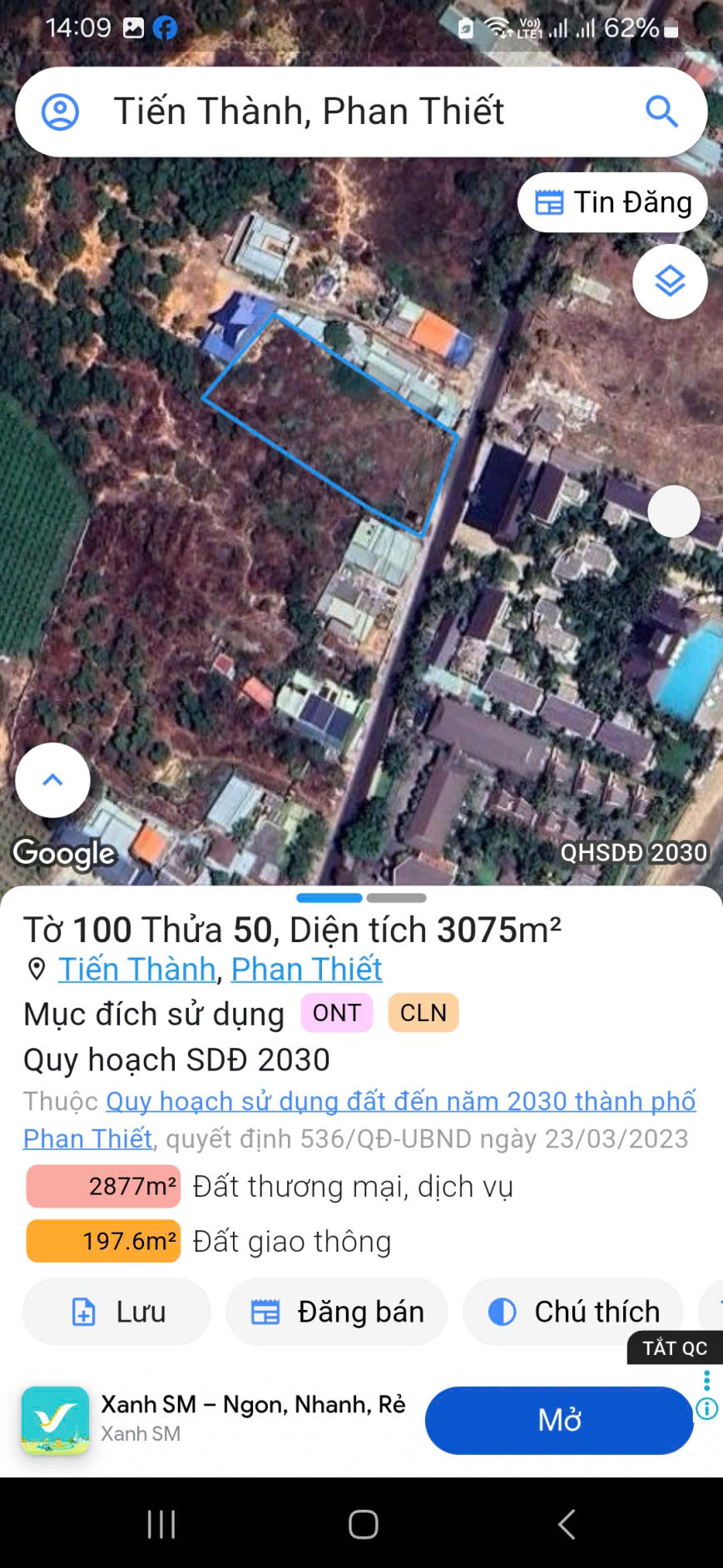Follow the Phan Thiết location link
The width and height of the screenshot is (723, 1568).
coord(306,969)
